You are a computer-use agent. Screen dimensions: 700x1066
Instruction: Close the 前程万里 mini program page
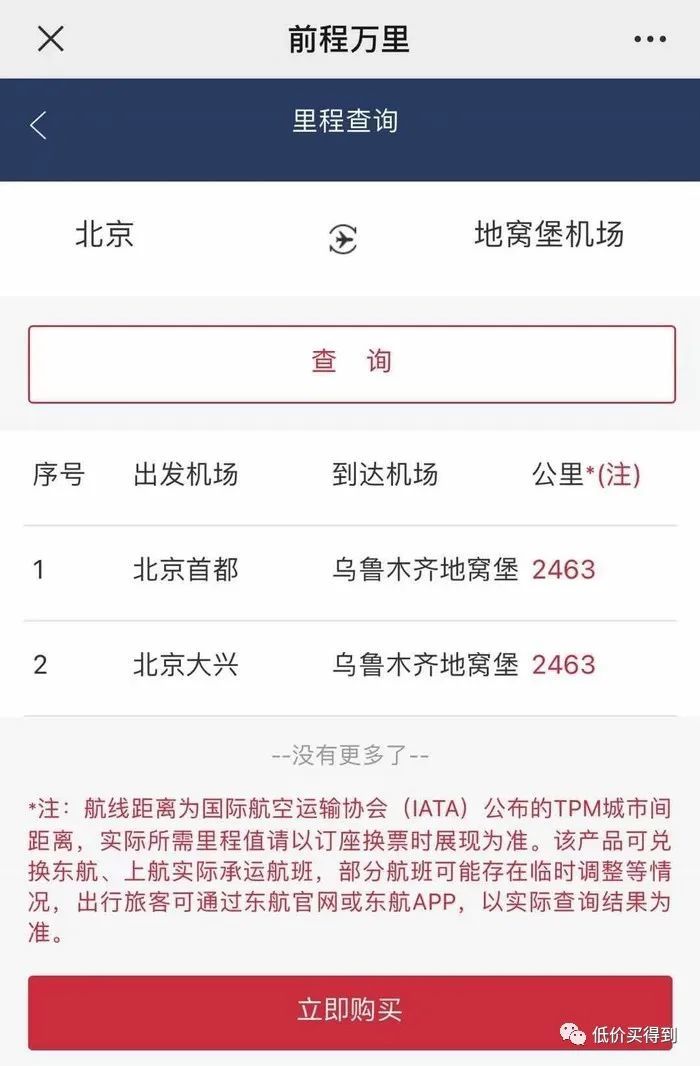click(50, 39)
